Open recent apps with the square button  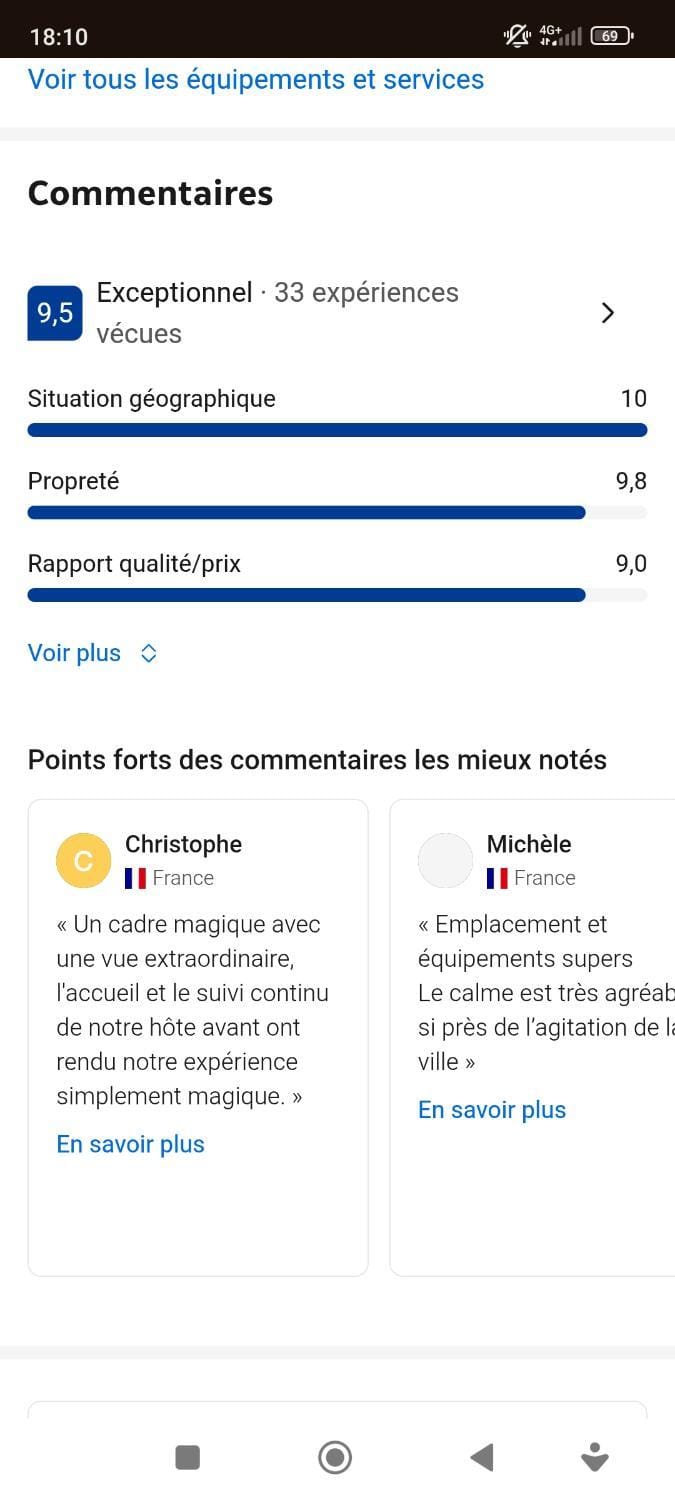pyautogui.click(x=188, y=1457)
